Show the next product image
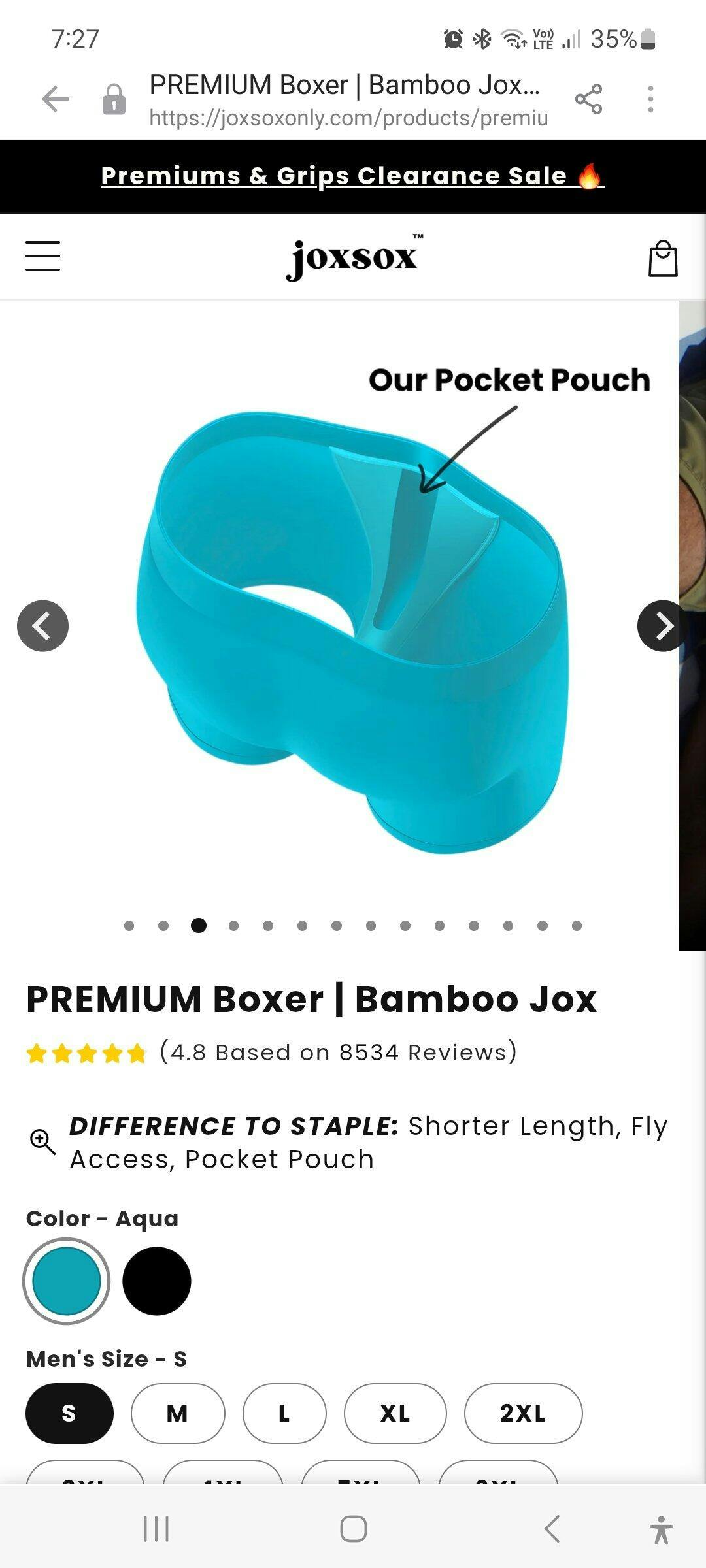706x1568 pixels. click(662, 626)
